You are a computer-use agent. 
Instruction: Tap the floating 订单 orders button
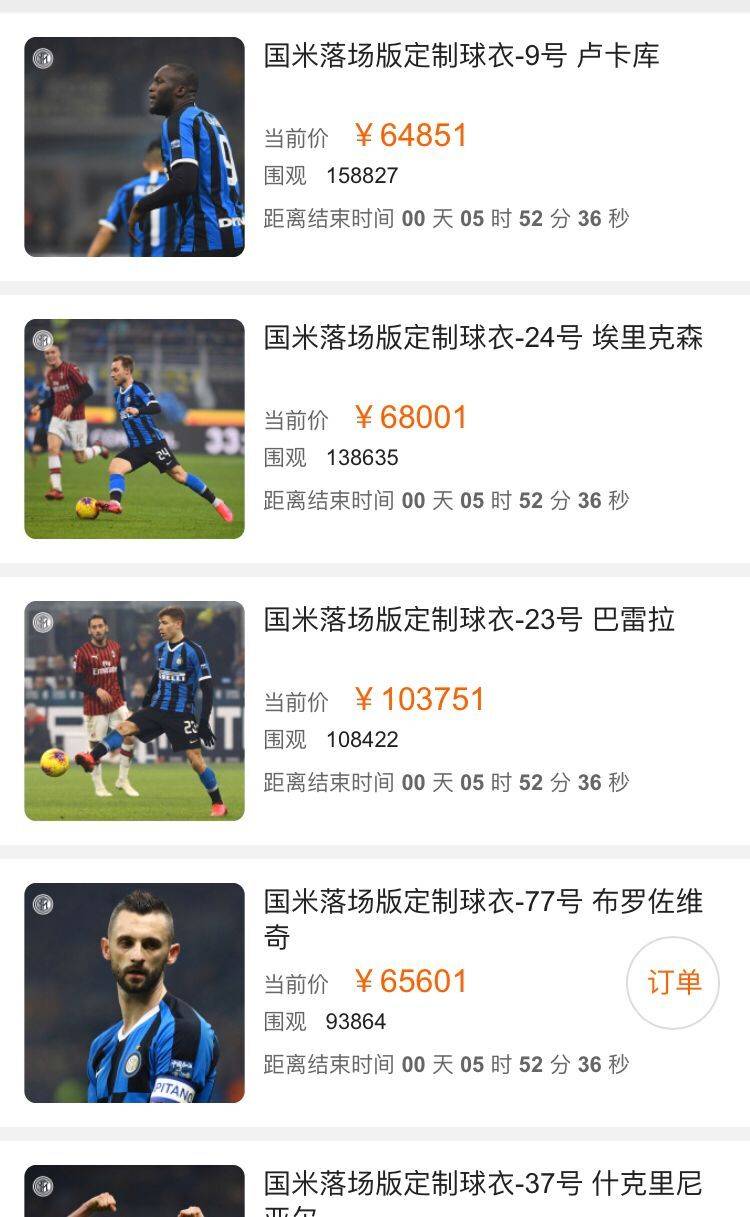pos(673,982)
